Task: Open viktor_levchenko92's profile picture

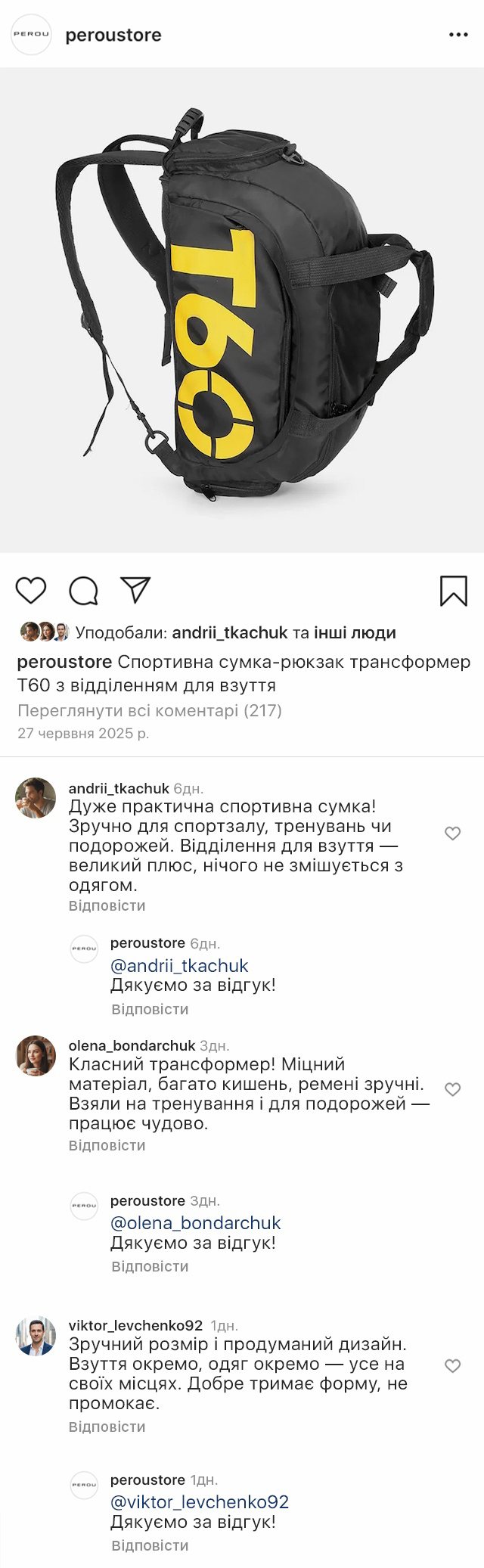Action: (x=36, y=1337)
